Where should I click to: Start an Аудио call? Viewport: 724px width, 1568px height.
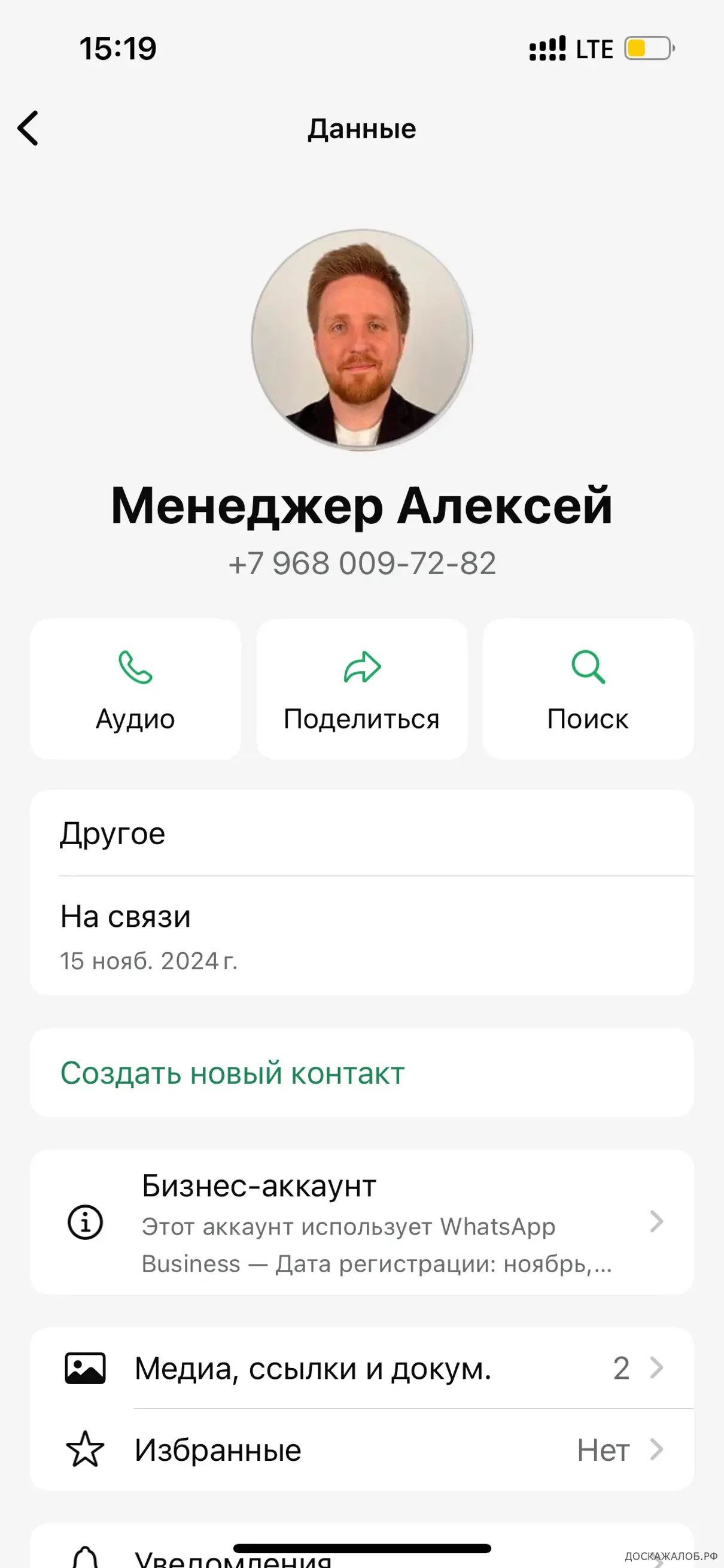click(135, 689)
